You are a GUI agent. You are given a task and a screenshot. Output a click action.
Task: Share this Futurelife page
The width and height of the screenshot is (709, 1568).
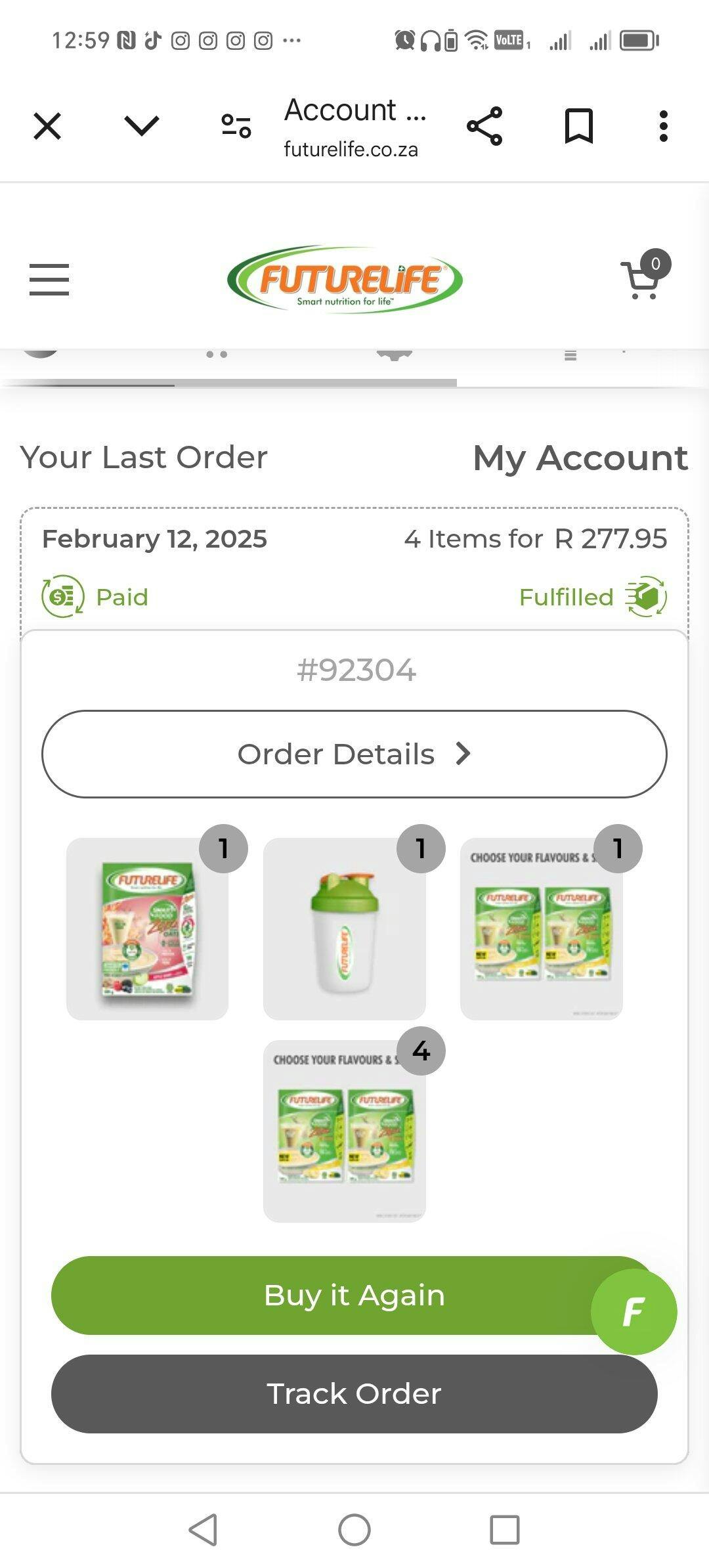tap(484, 126)
